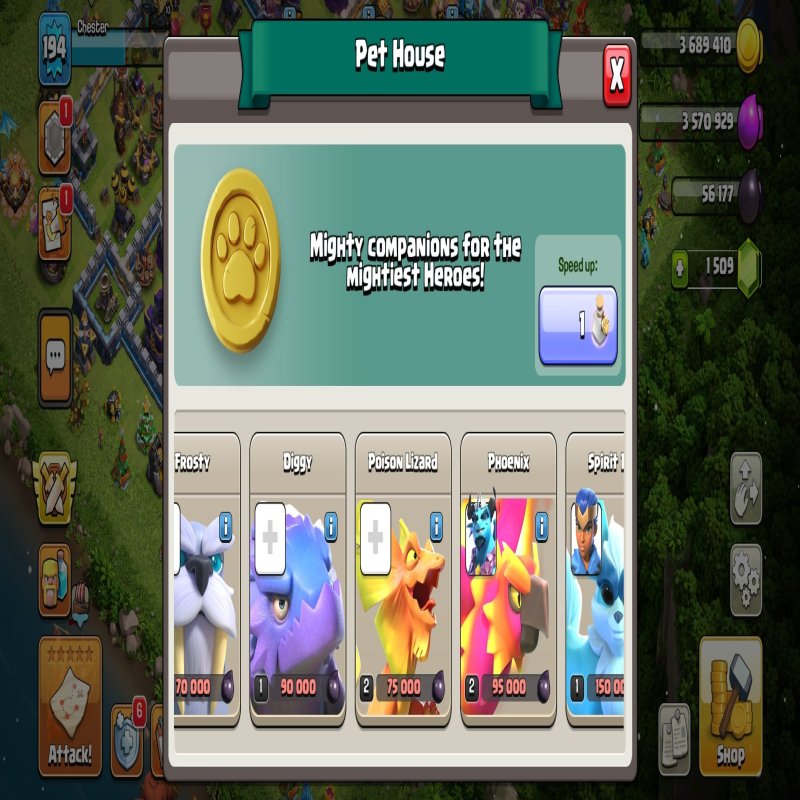Image resolution: width=800 pixels, height=800 pixels.
Task: Assign a hero to Poison Lizard
Action: click(375, 538)
